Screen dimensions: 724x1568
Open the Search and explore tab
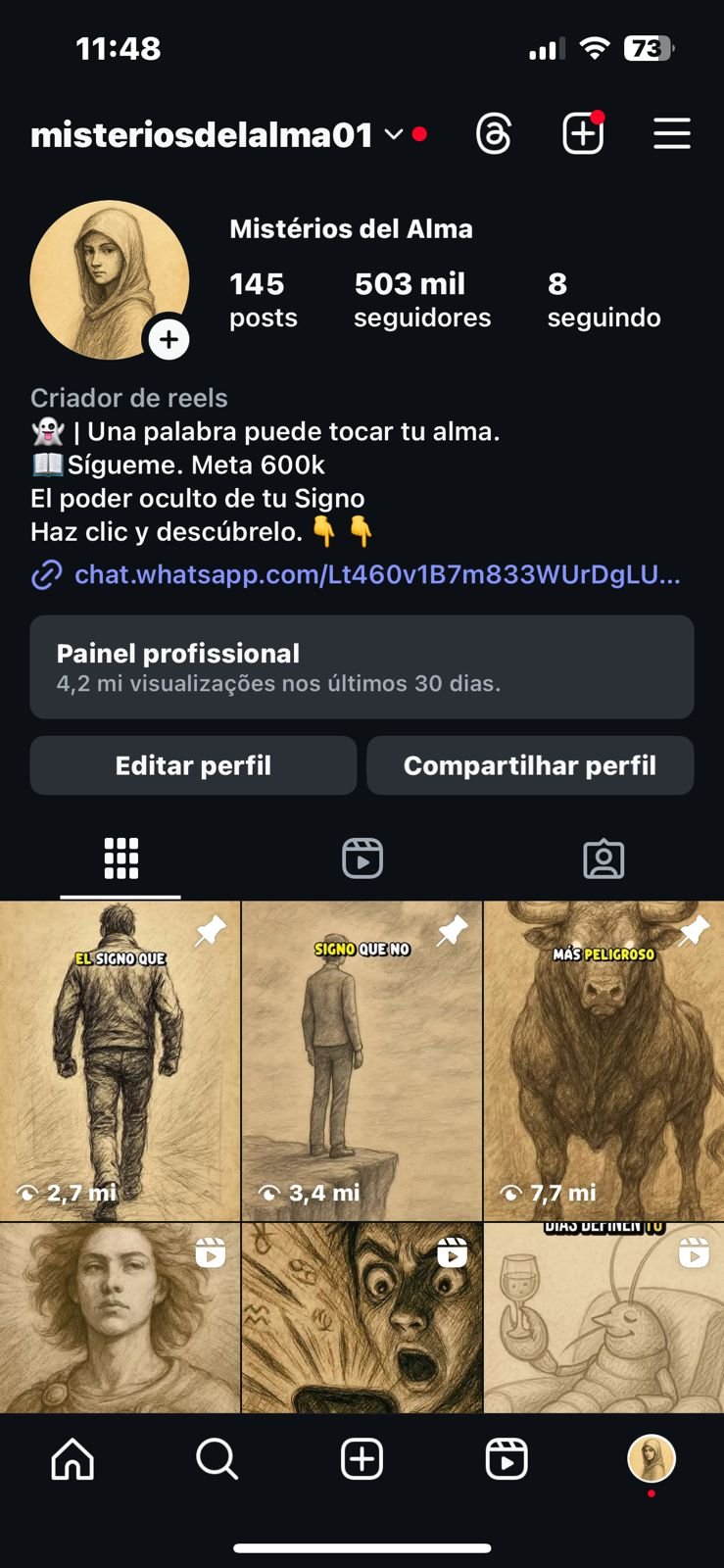coord(217,1459)
